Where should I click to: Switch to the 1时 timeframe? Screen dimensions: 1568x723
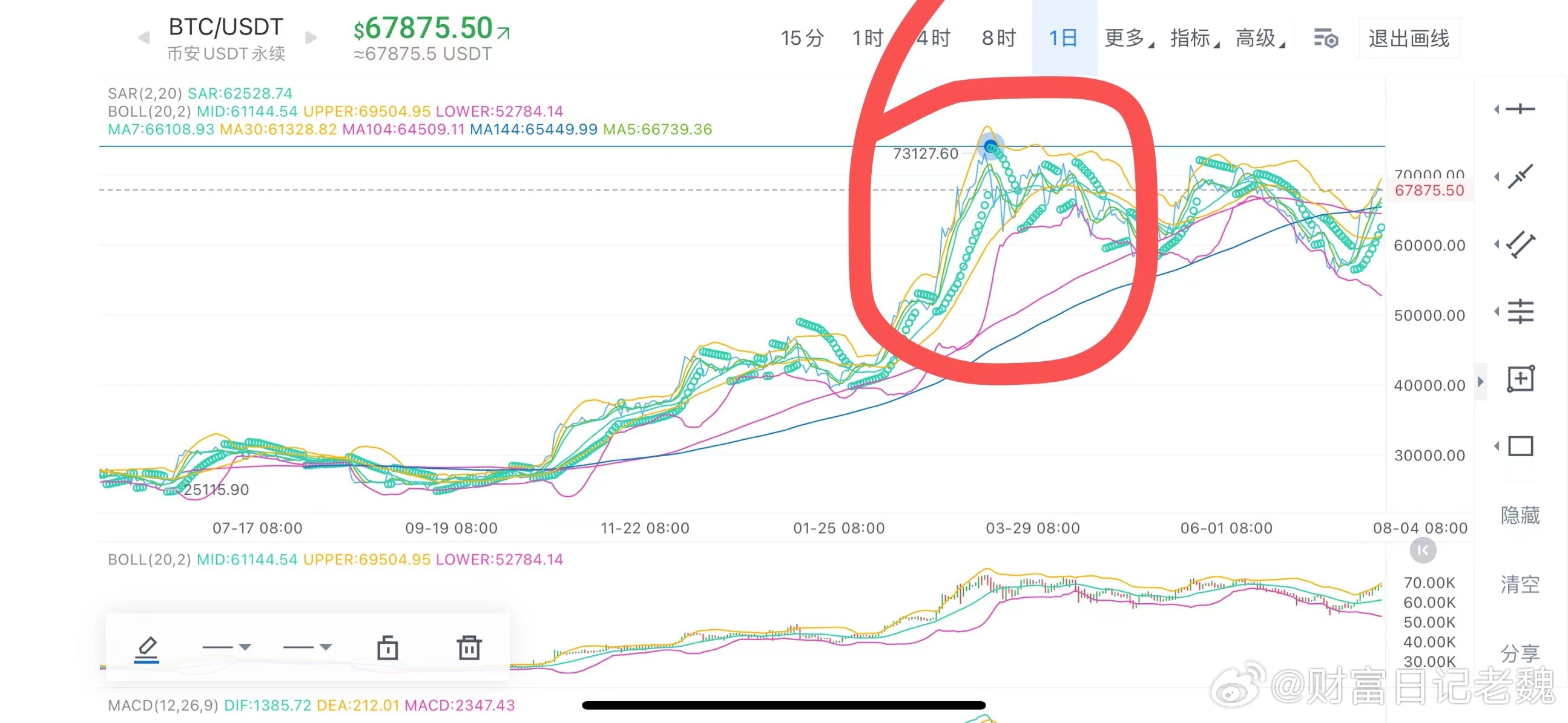(867, 38)
